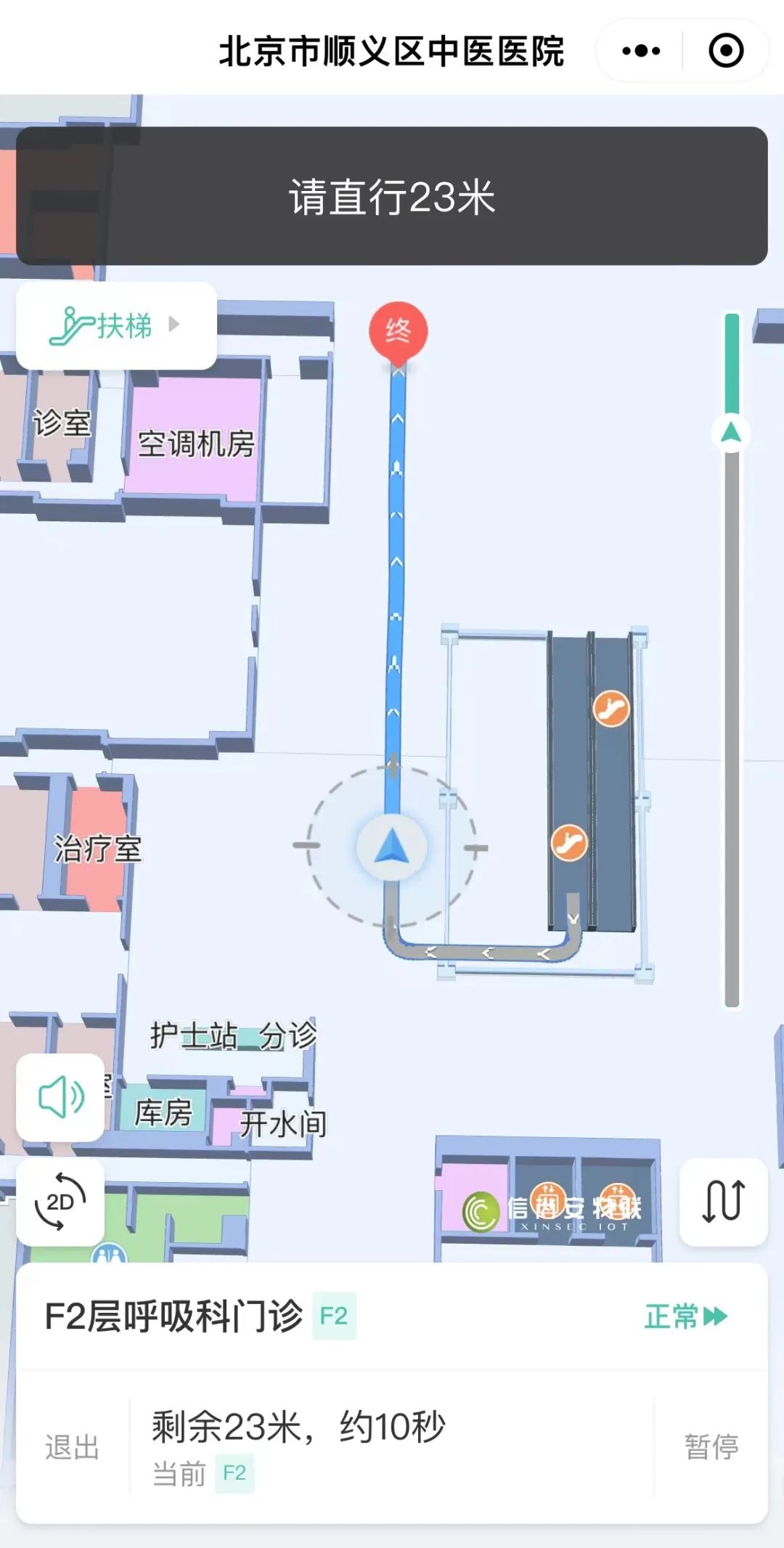Screen dimensions: 784x1548
Task: Tap the 终 destination marker
Action: [x=398, y=332]
